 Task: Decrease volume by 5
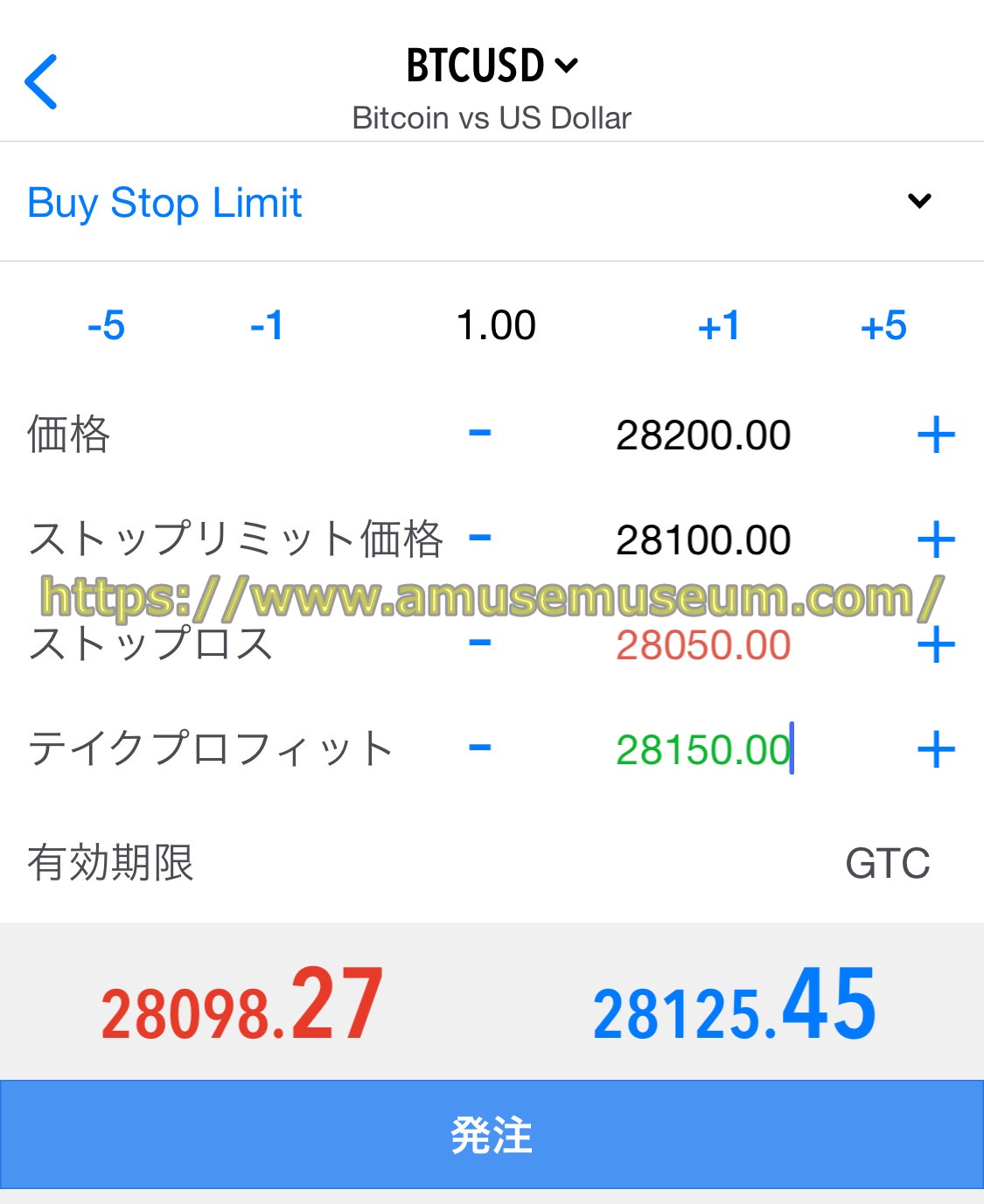(106, 326)
